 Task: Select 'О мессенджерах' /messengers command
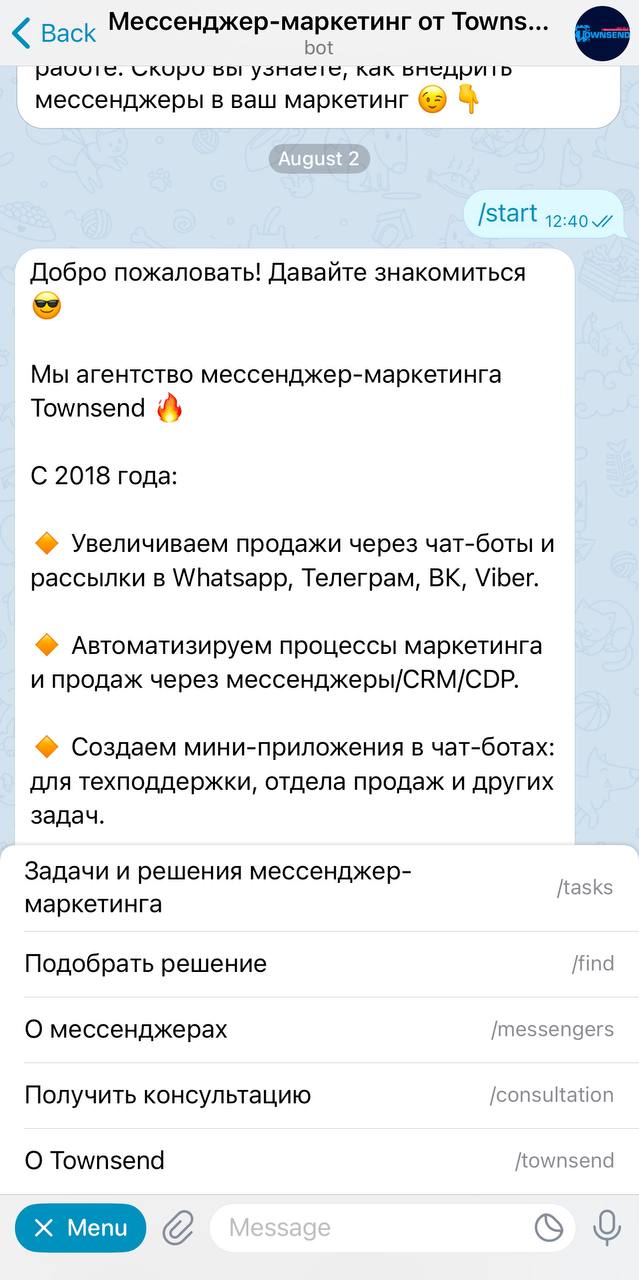(x=319, y=1029)
